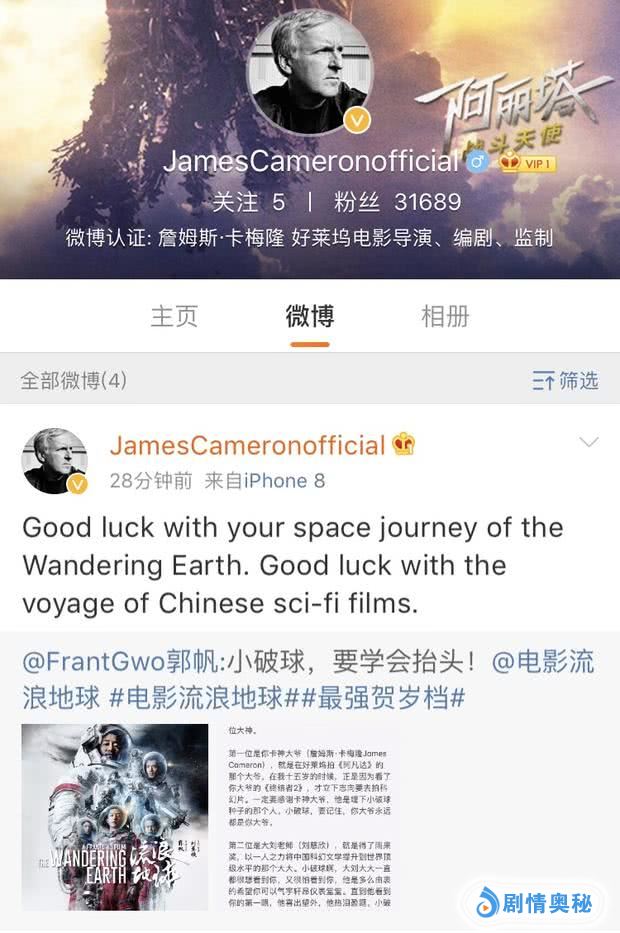View the Wandering Earth poster image

[115, 817]
